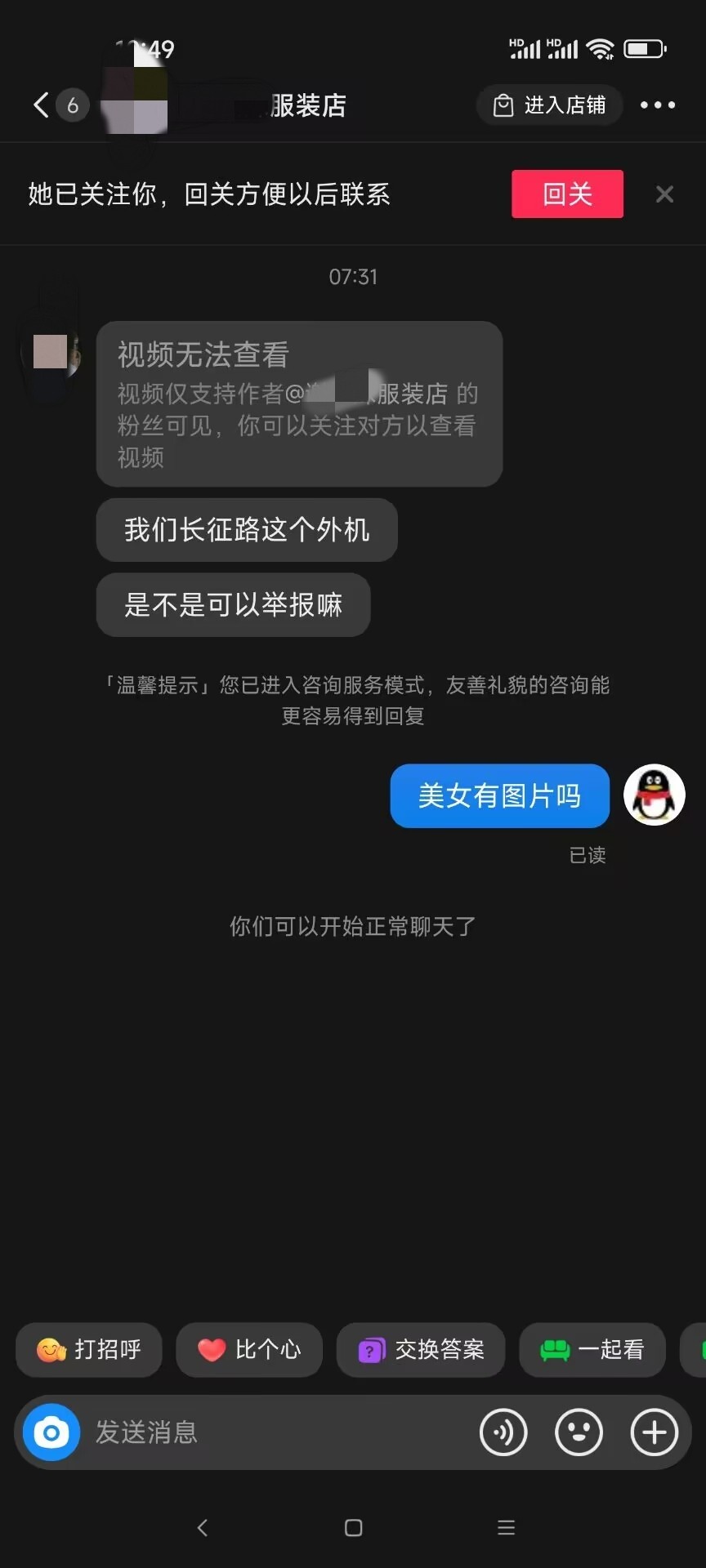This screenshot has height=1568, width=706.
Task: Open recent apps from navigation bar
Action: pyautogui.click(x=507, y=1528)
